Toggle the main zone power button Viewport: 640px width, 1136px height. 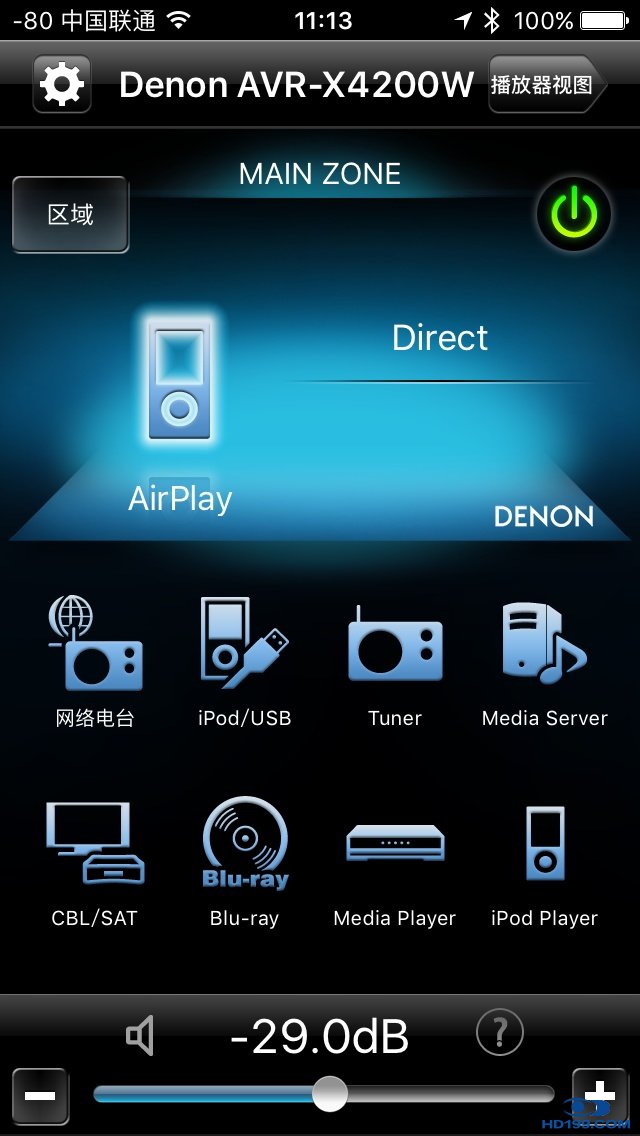coord(573,214)
